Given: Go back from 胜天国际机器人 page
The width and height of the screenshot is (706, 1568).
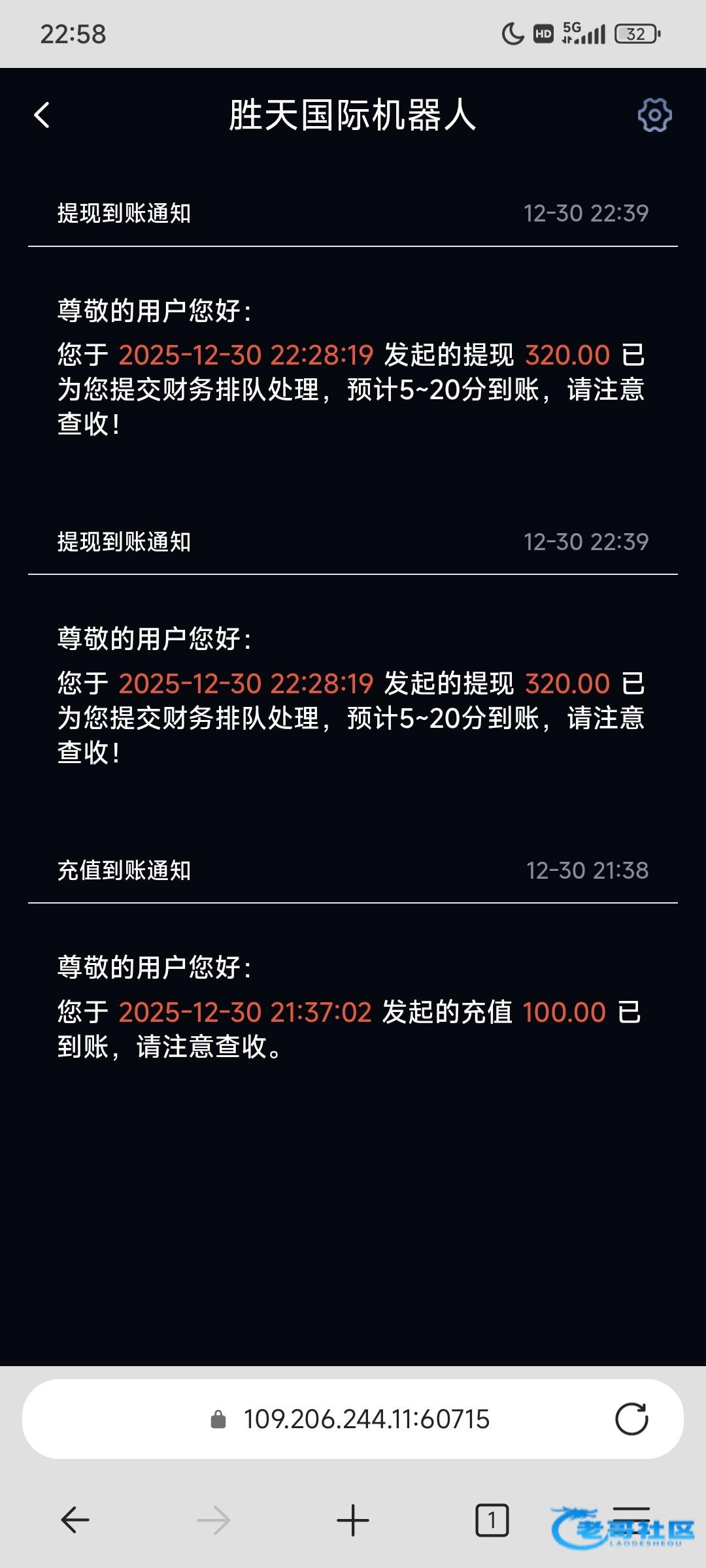Looking at the screenshot, I should coord(42,116).
